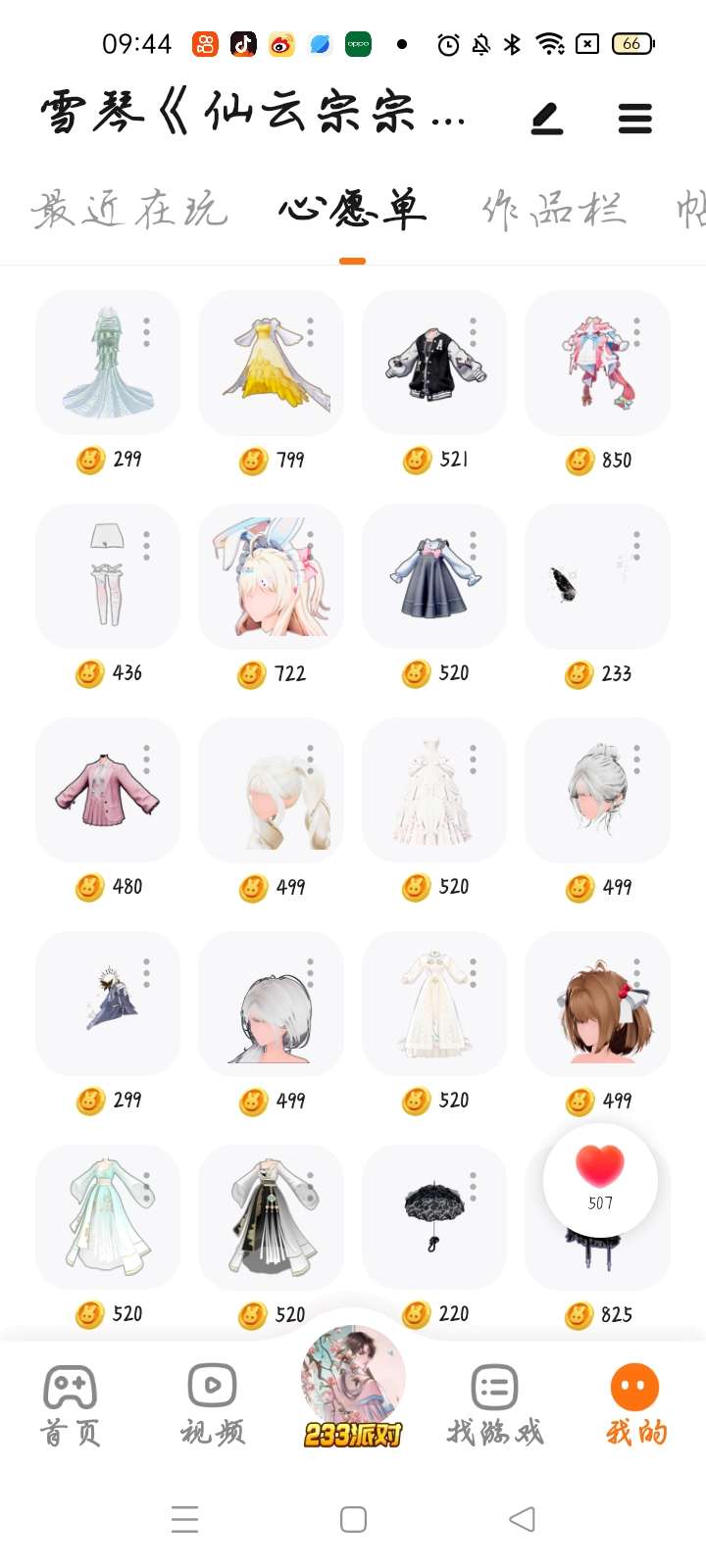
Task: Tap the edit pencil icon beside the profile name
Action: coord(547,119)
